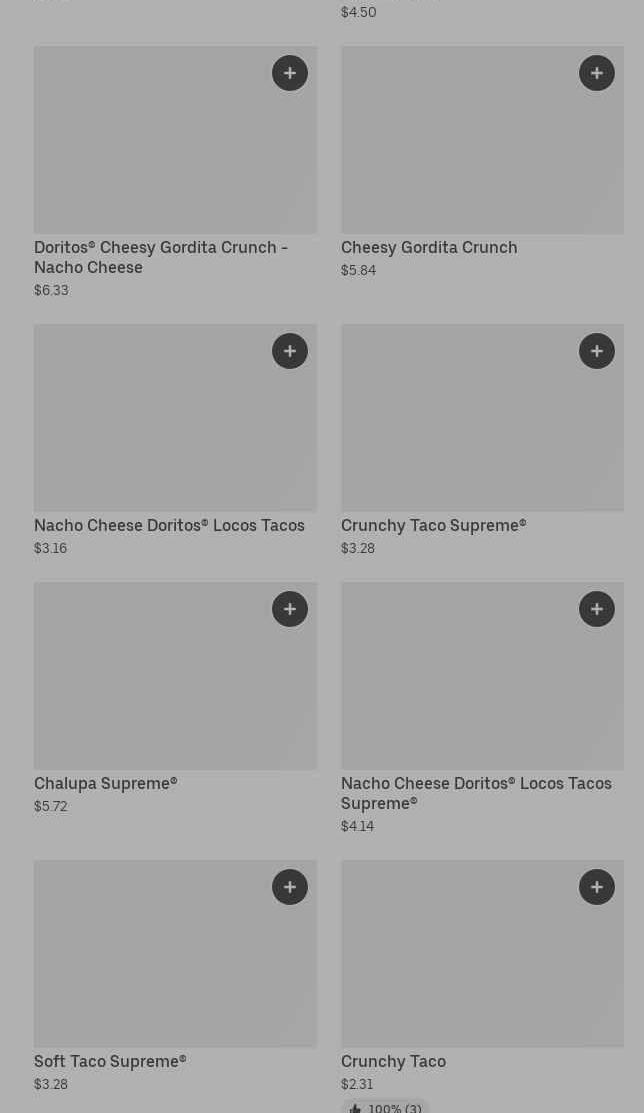Open Doritos Cheesy Gordita Crunch item details

click(x=160, y=257)
